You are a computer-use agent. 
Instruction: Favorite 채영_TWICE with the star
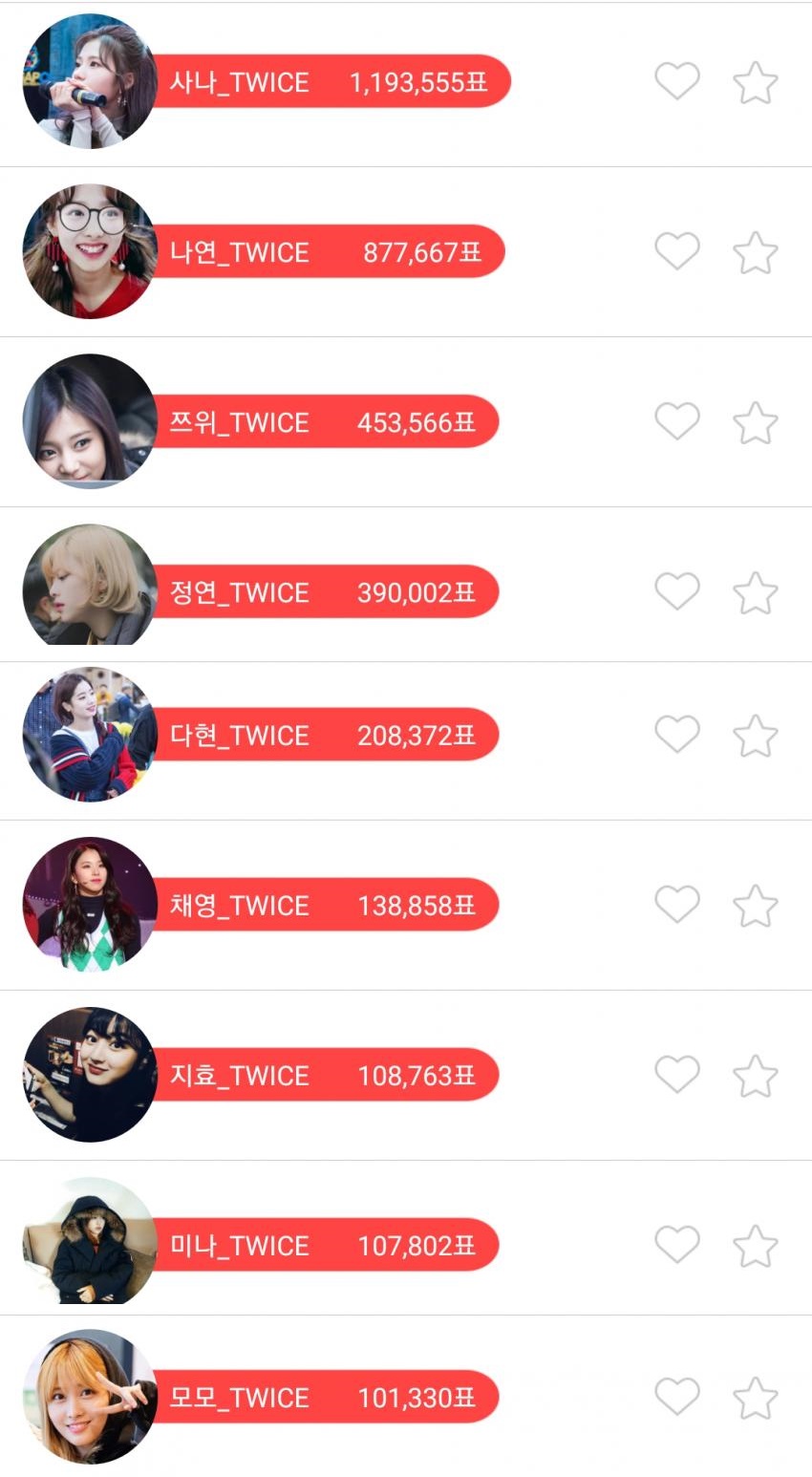coord(756,905)
